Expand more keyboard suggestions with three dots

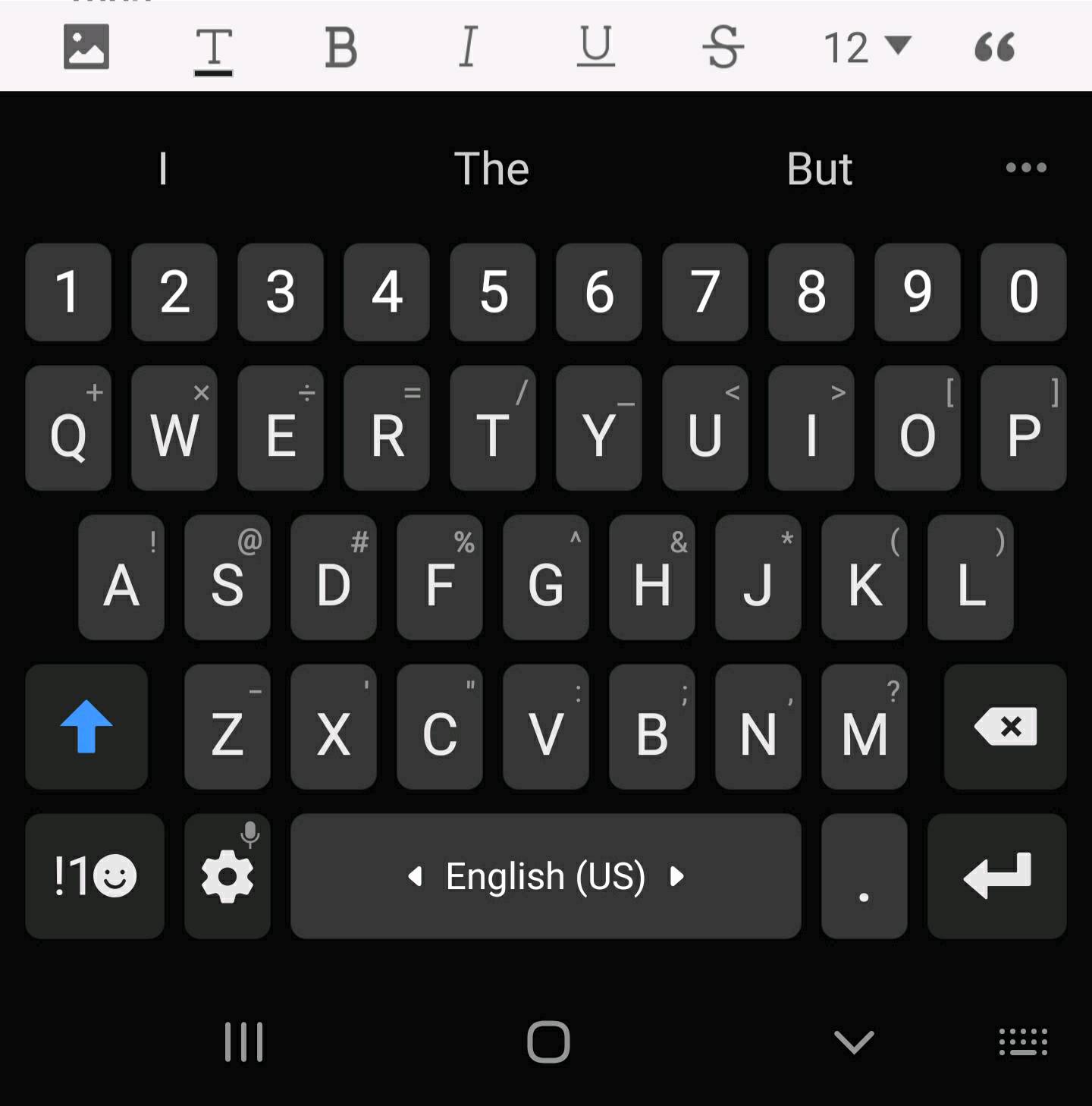pyautogui.click(x=1025, y=168)
